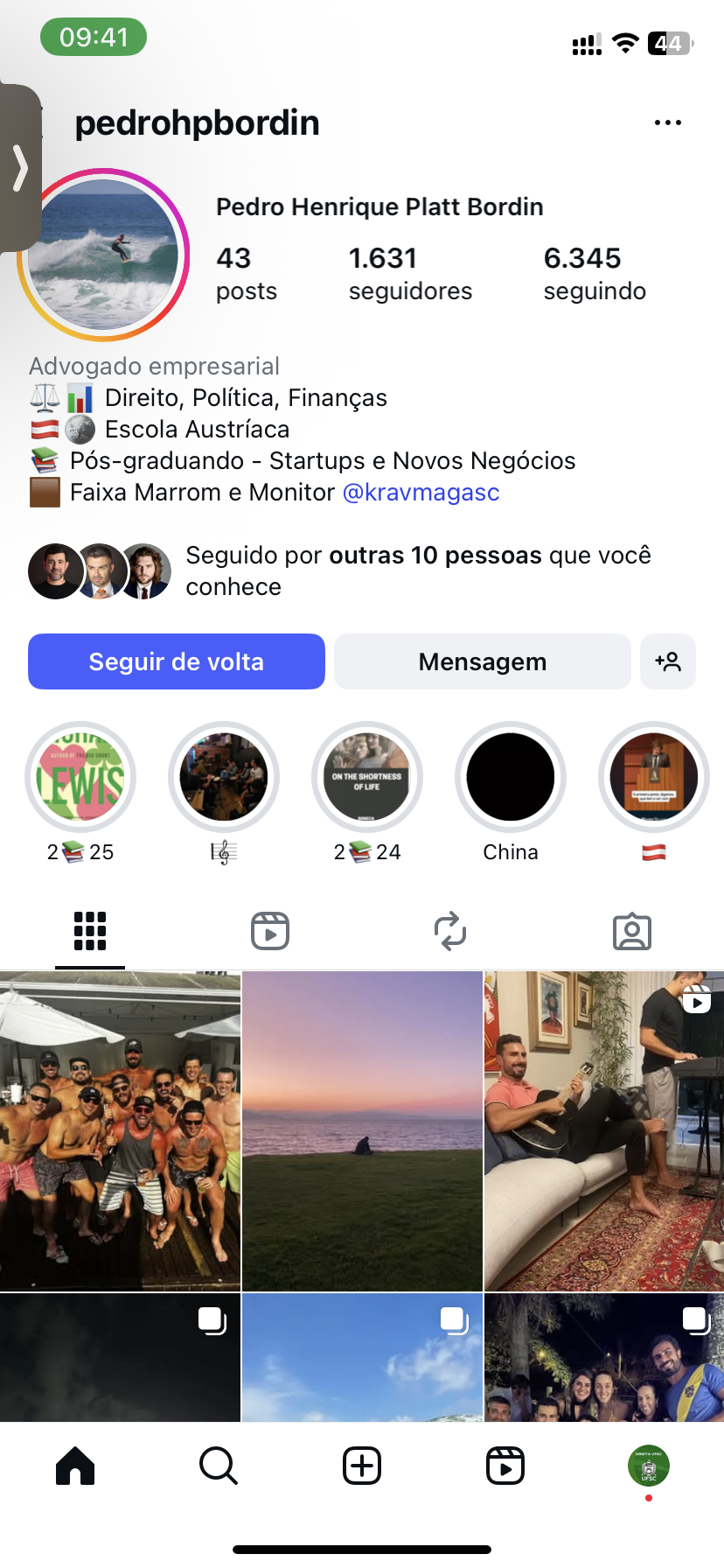Open the '2 25' books highlight

(80, 777)
